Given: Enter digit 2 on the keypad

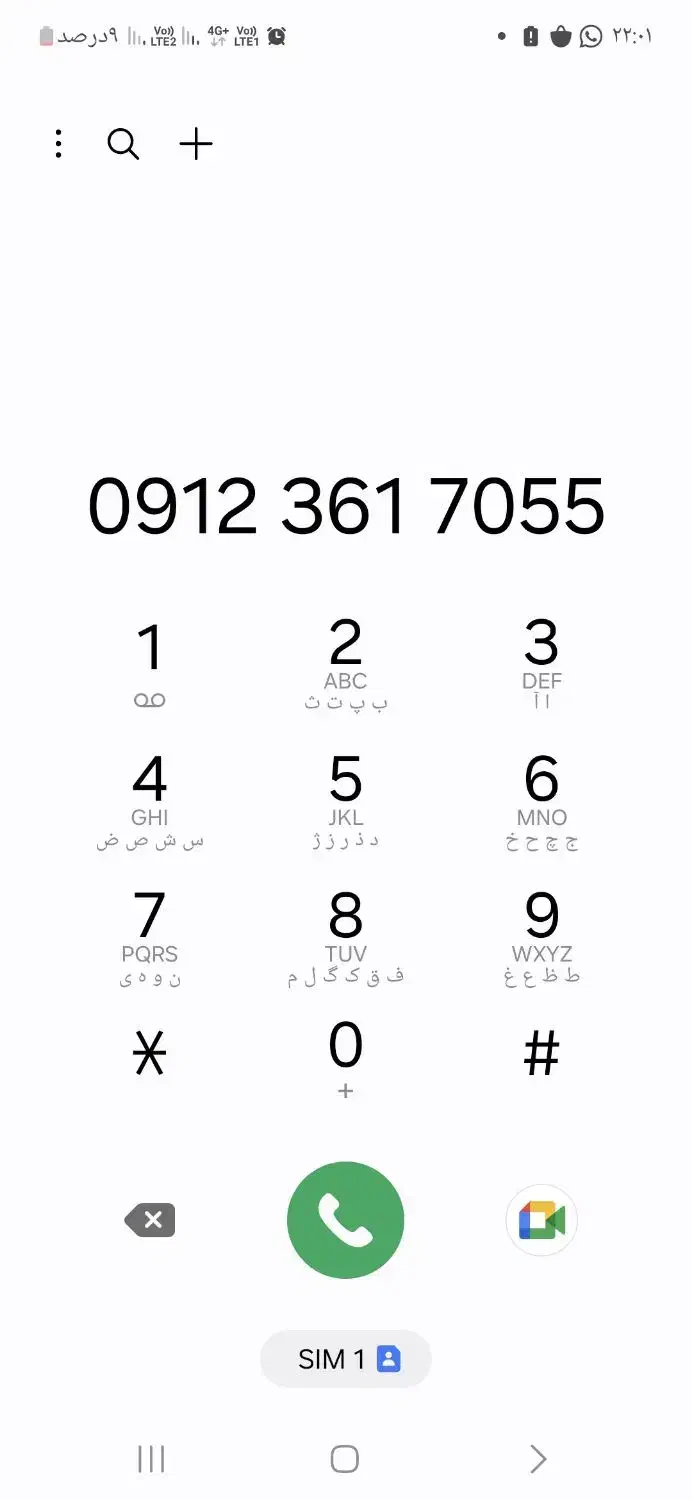Looking at the screenshot, I should pos(345,662).
